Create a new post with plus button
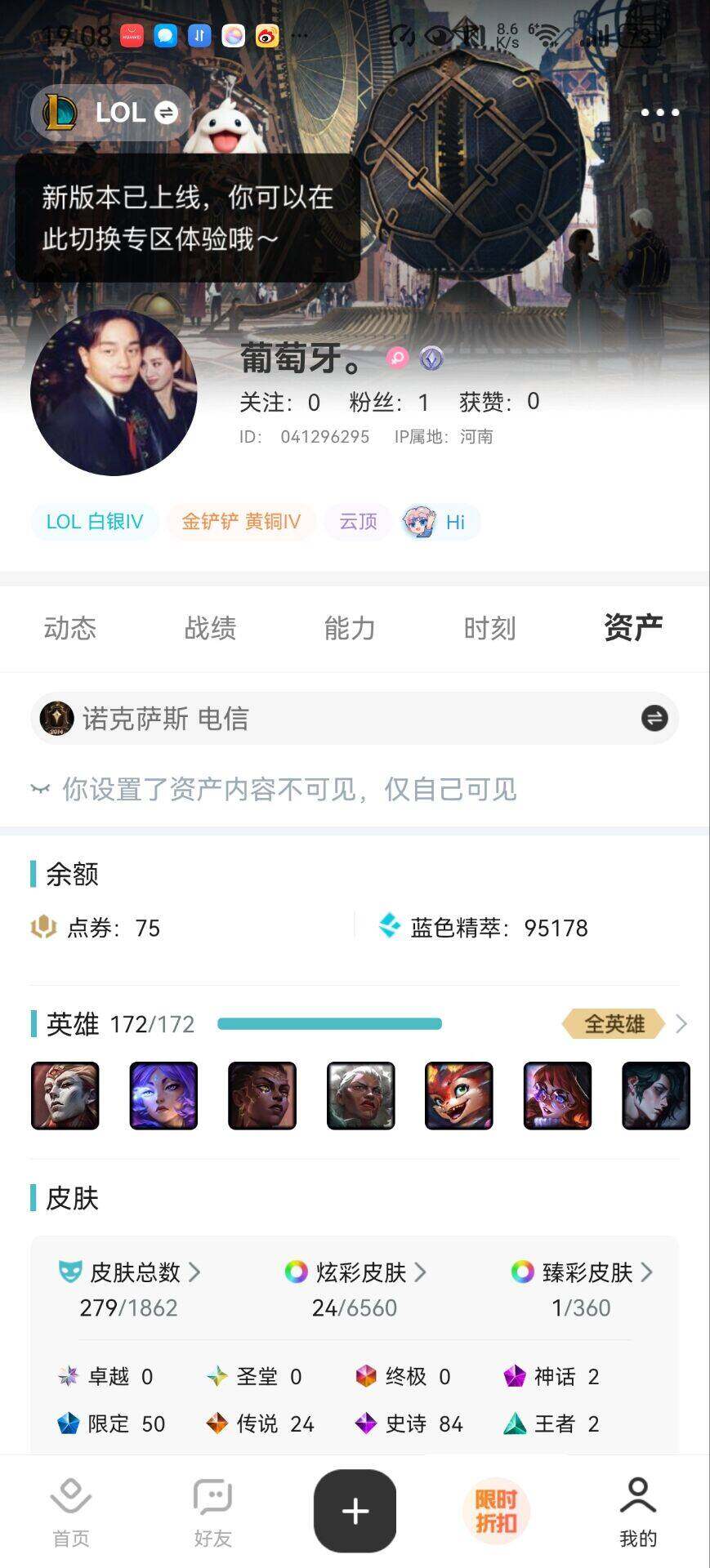The height and width of the screenshot is (1568, 710). pyautogui.click(x=355, y=1511)
